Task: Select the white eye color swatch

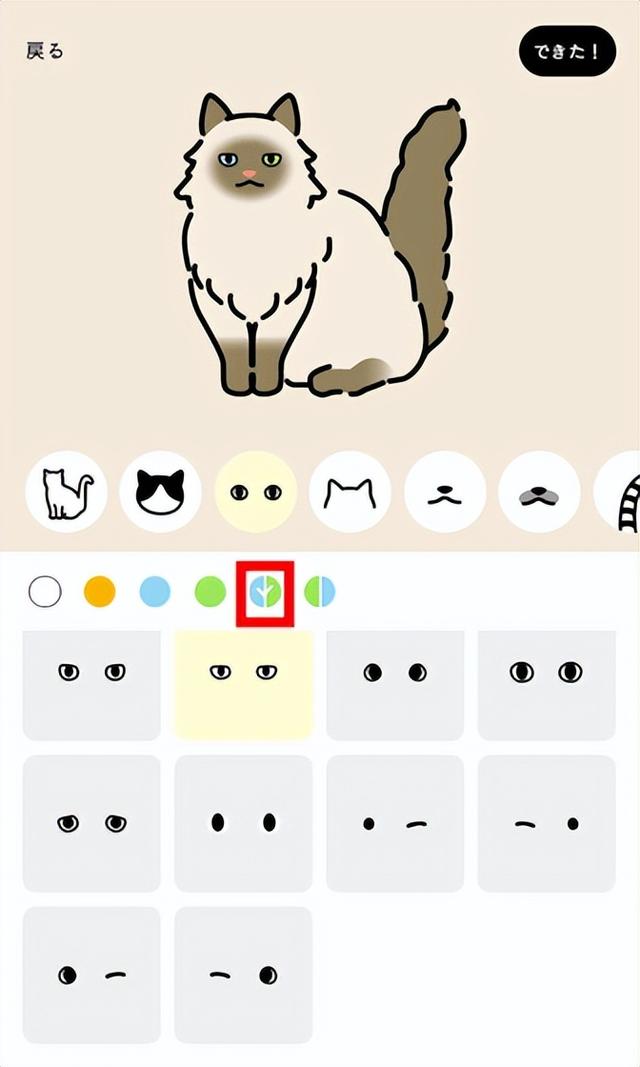Action: click(45, 592)
